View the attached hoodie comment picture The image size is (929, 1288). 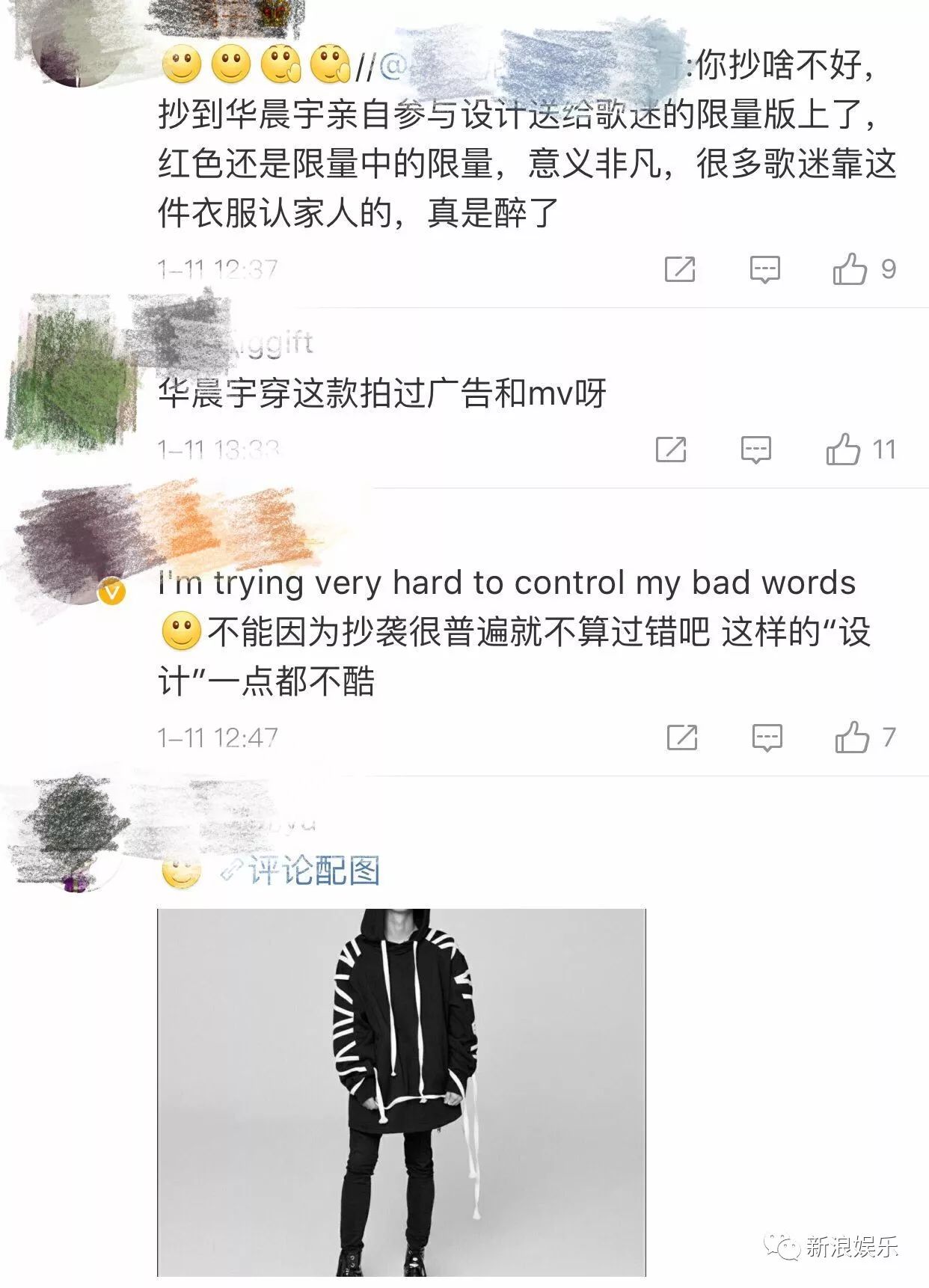[401, 1091]
